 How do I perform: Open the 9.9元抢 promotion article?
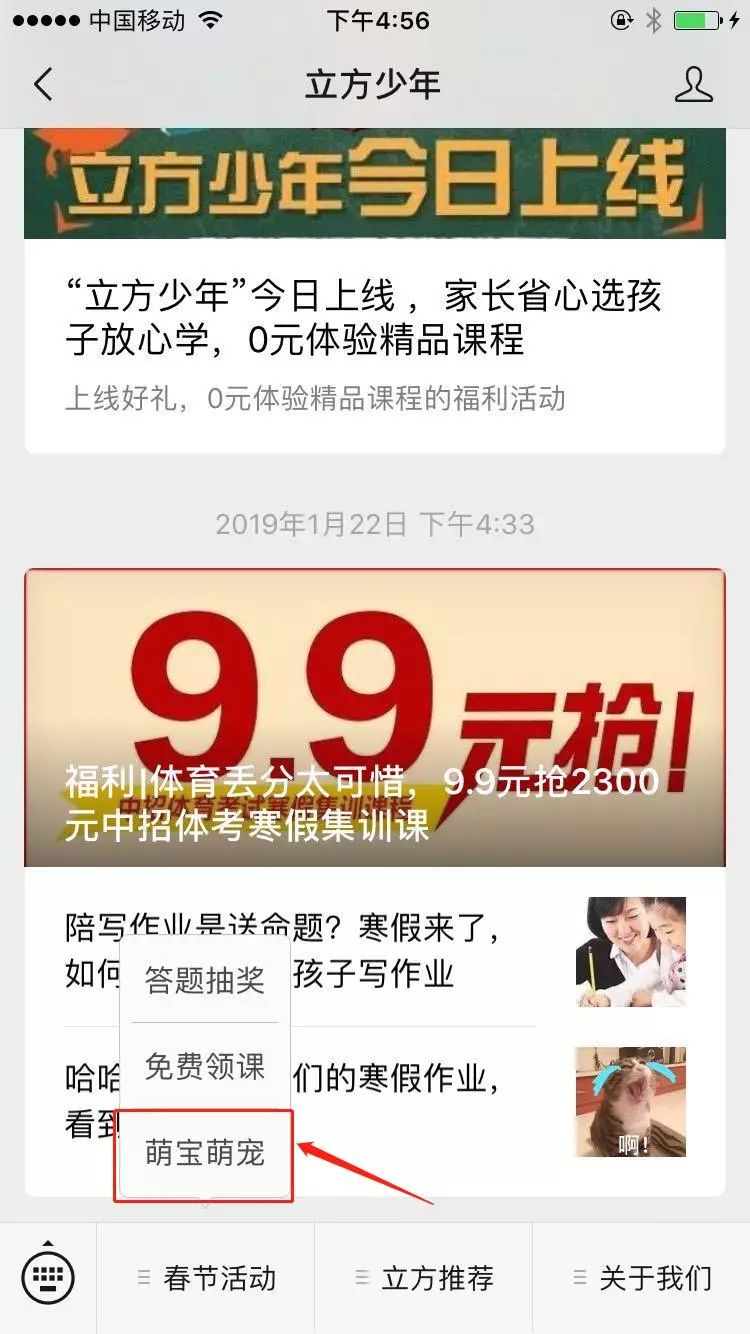[x=374, y=717]
